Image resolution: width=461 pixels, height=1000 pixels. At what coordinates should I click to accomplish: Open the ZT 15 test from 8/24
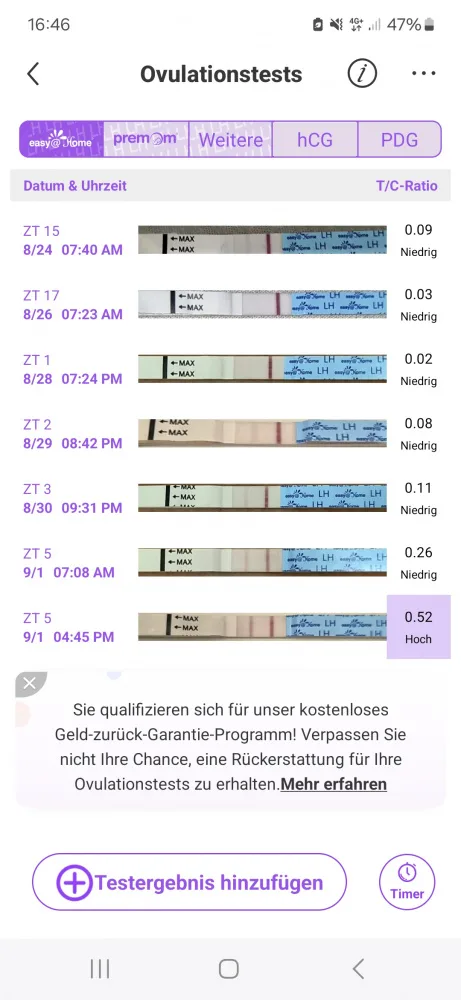(x=230, y=240)
